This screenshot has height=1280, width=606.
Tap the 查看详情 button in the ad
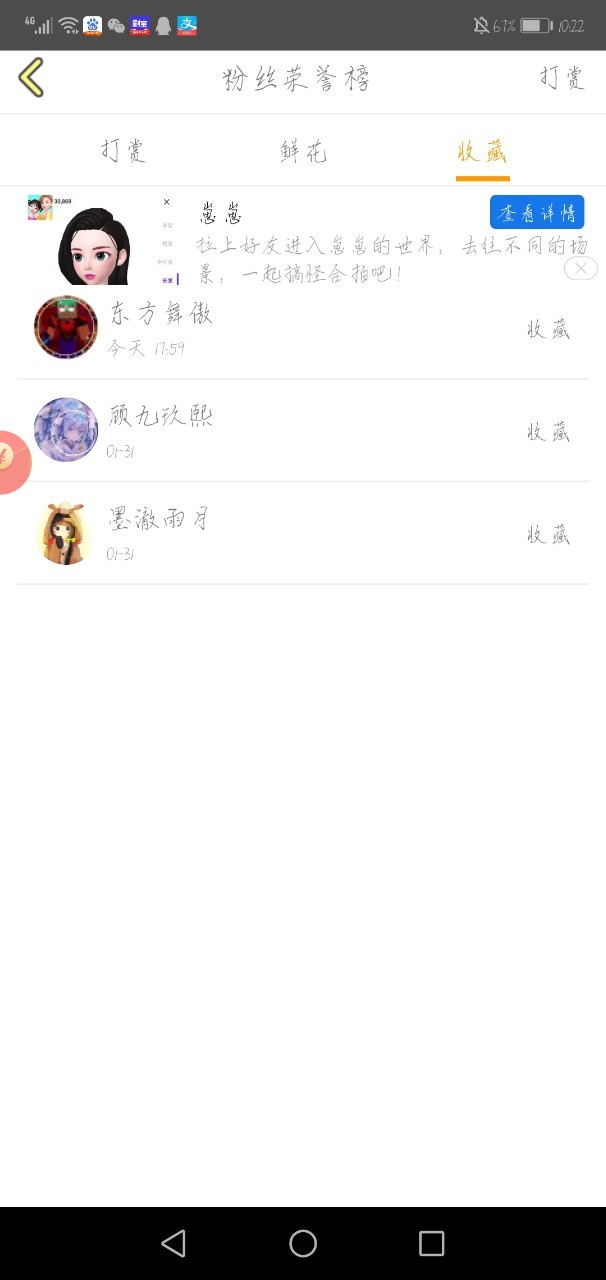tap(537, 212)
